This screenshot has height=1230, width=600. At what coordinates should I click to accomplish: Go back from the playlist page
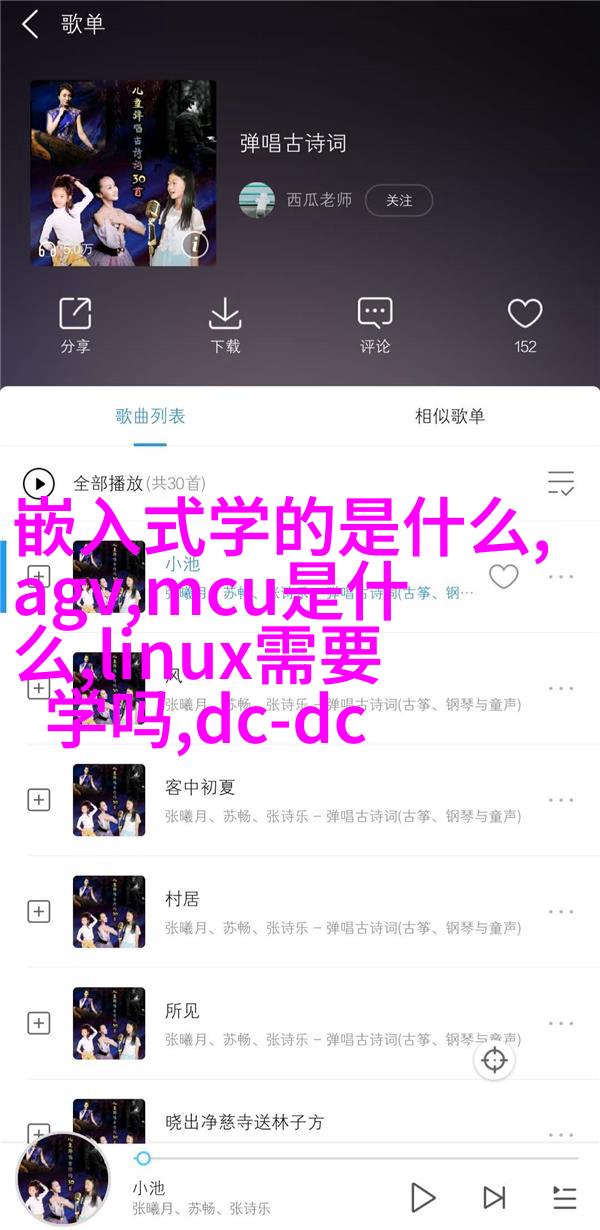pyautogui.click(x=30, y=25)
